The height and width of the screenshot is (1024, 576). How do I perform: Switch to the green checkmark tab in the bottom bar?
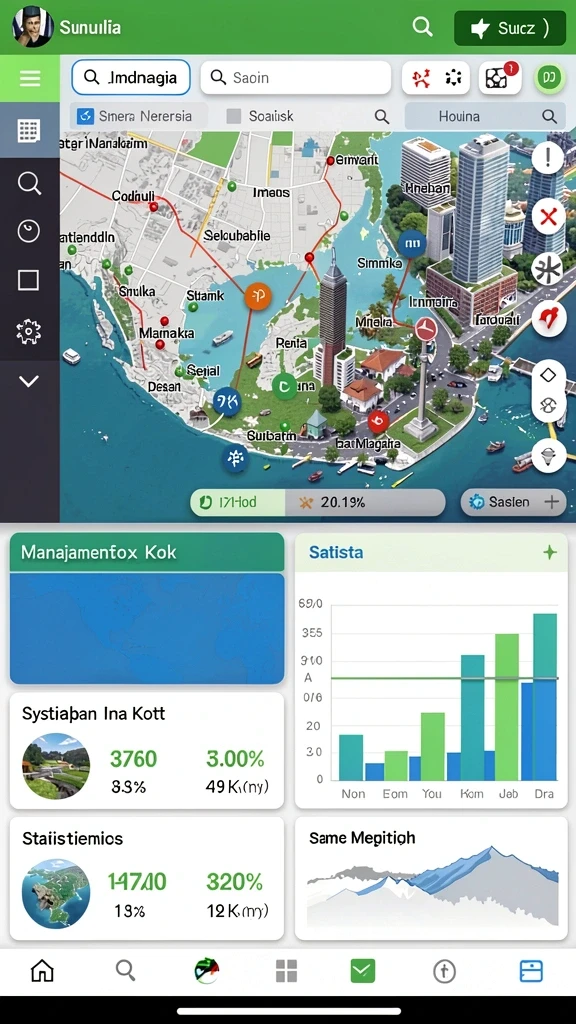tap(362, 971)
